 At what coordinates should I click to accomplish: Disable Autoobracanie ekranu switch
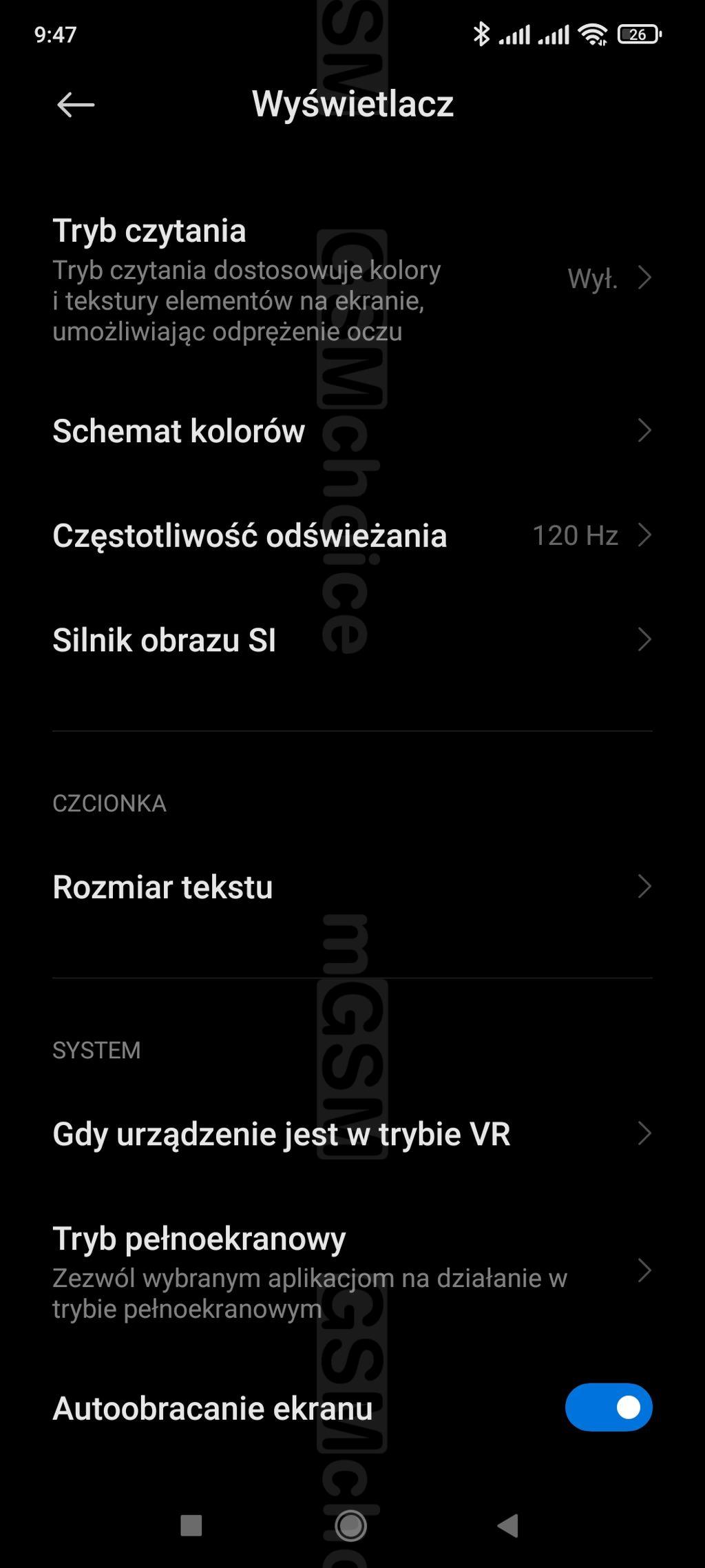[x=608, y=1407]
